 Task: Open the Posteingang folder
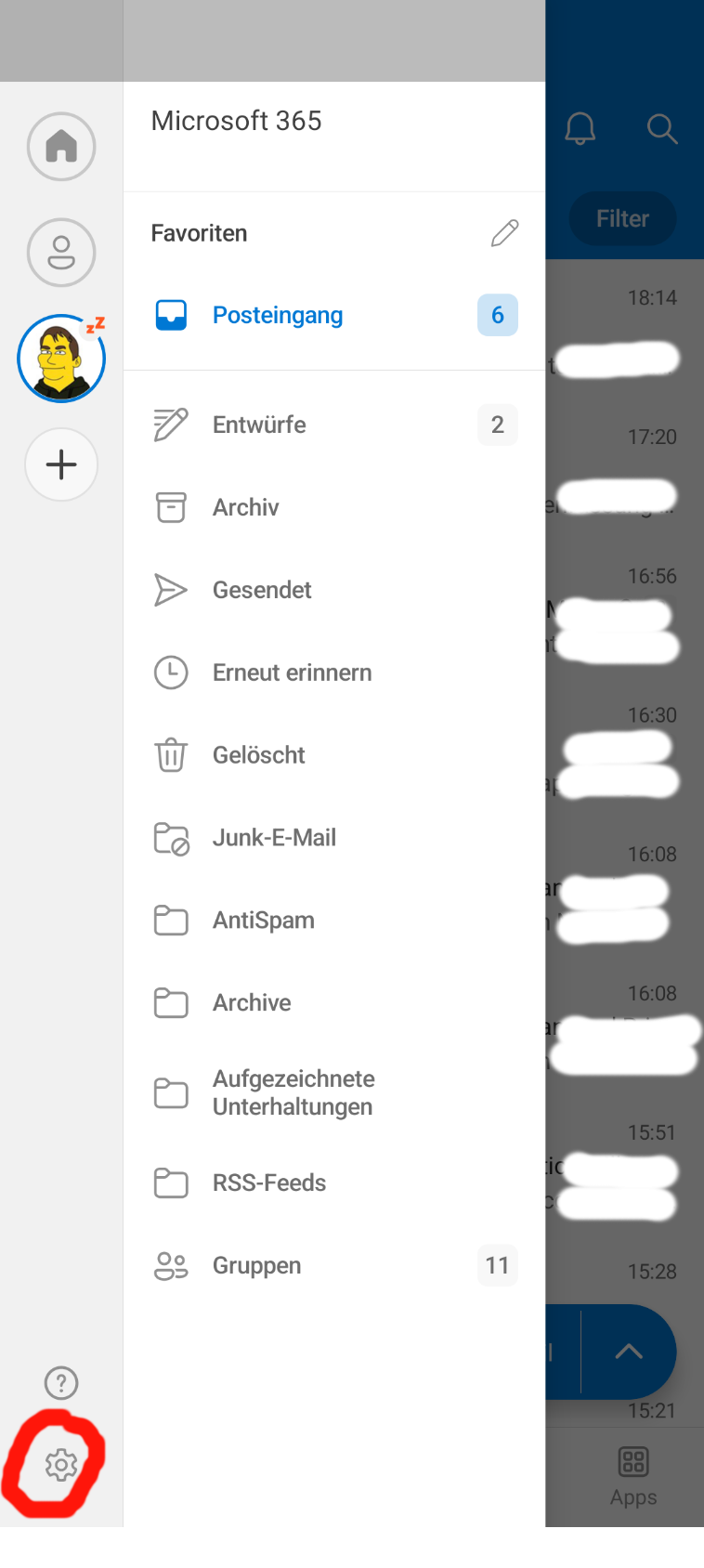[x=277, y=315]
